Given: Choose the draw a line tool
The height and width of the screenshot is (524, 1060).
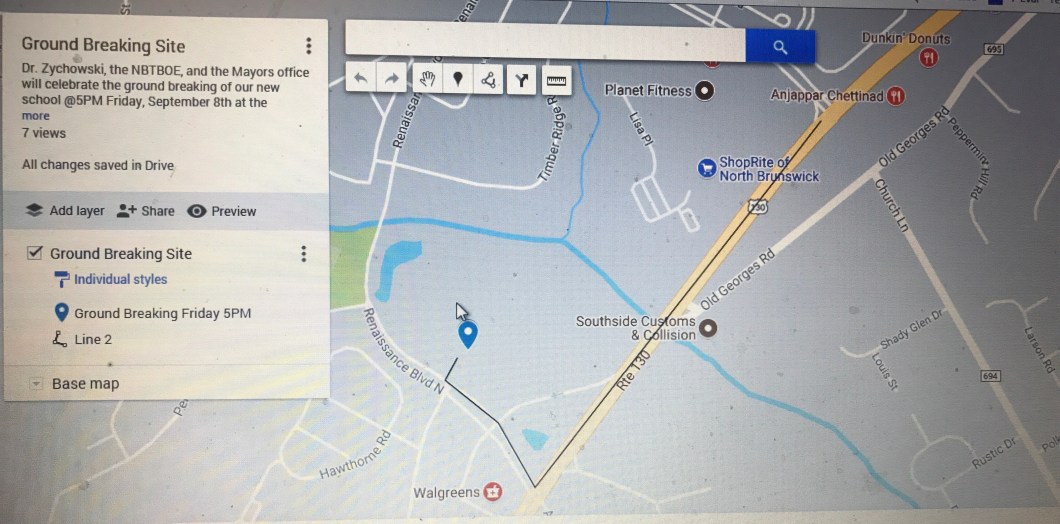Looking at the screenshot, I should point(489,80).
